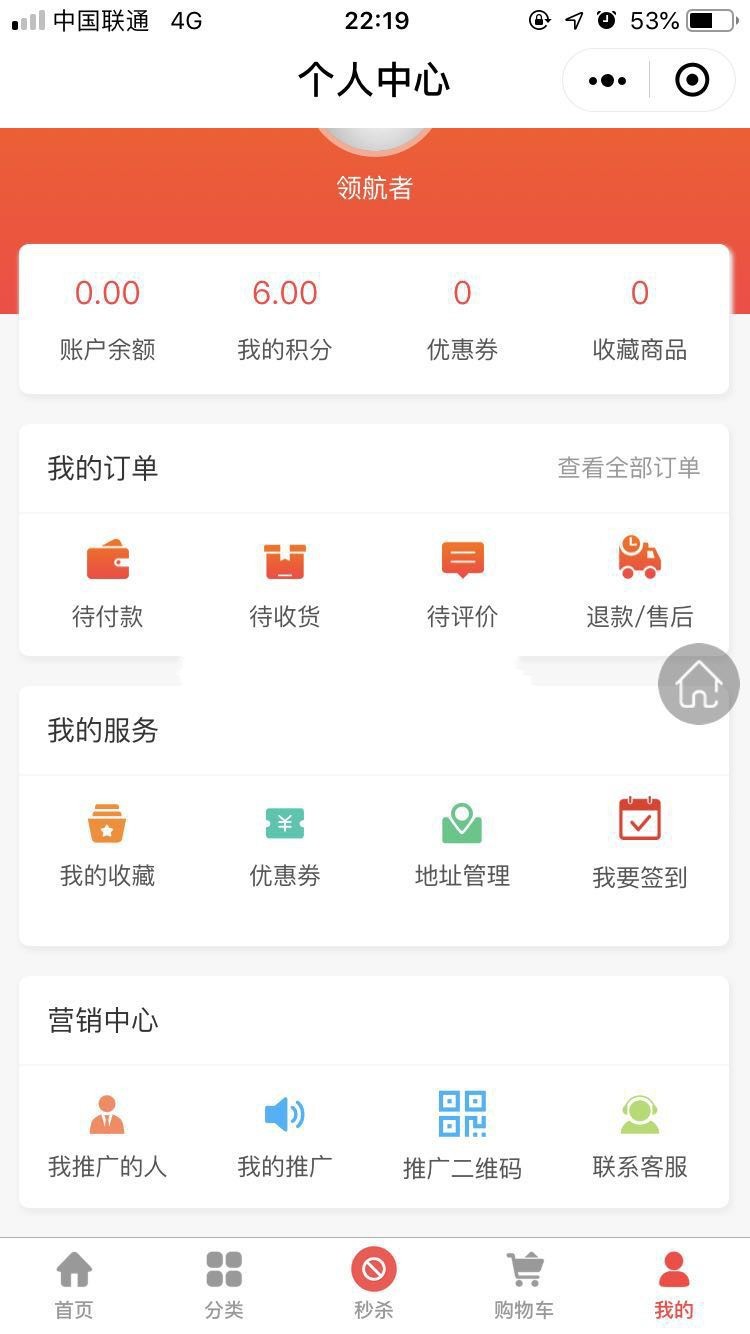Screen dimensions: 750x1334
Task: Switch to the 首页 home tab
Action: coord(74,1284)
